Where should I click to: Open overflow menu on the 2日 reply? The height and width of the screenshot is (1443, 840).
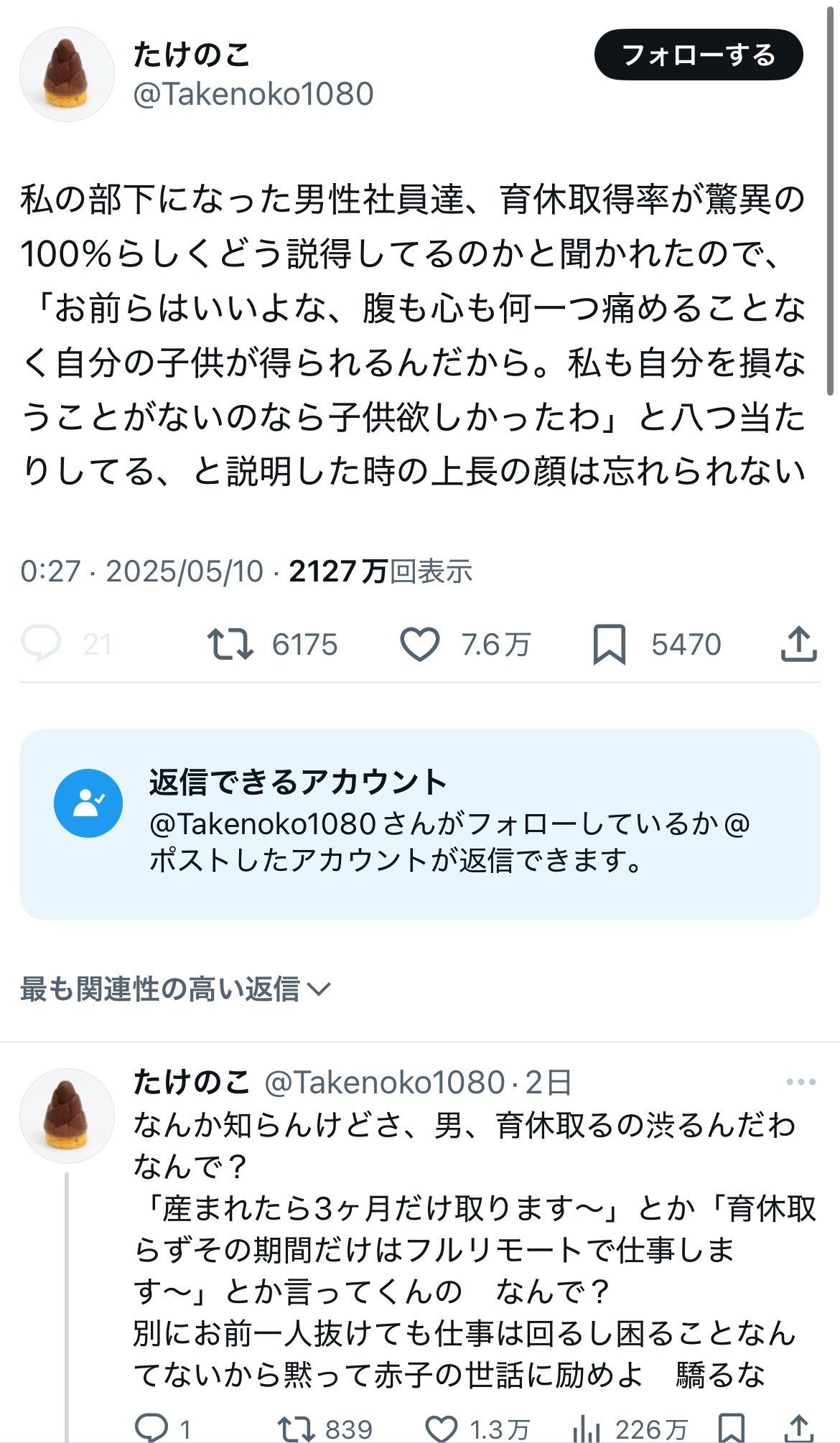[801, 1082]
